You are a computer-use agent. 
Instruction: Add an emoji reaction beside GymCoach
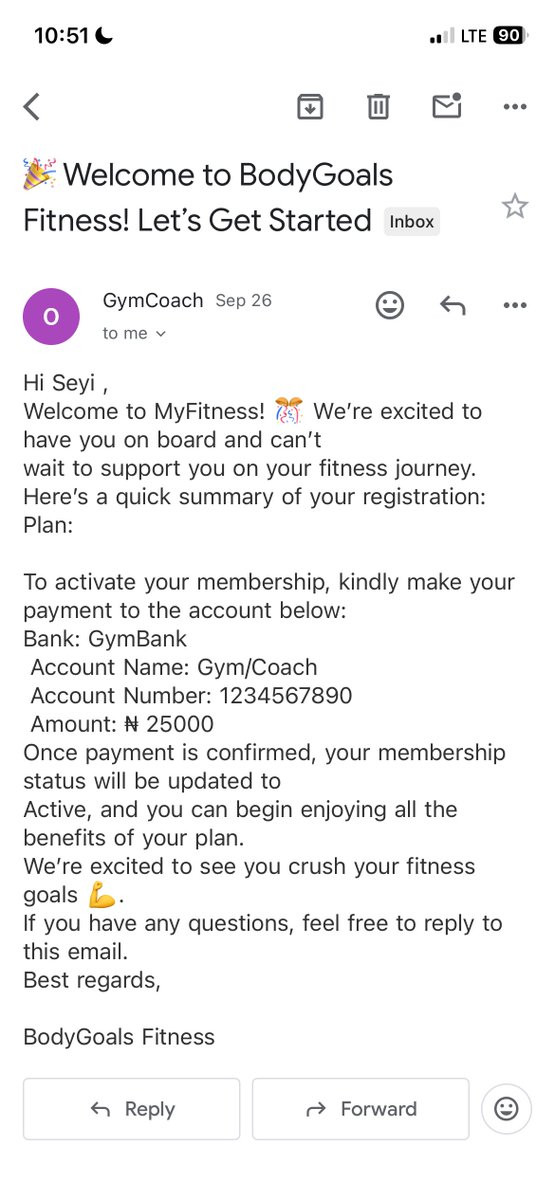[x=390, y=305]
